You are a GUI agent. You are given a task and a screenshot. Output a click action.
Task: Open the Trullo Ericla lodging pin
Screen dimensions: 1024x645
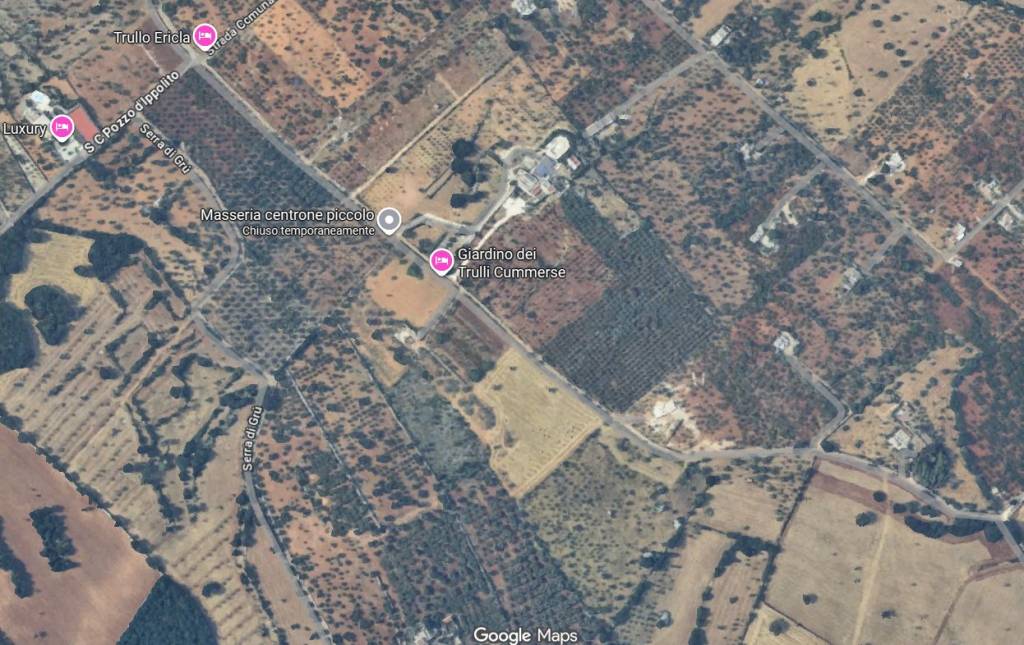click(x=205, y=36)
